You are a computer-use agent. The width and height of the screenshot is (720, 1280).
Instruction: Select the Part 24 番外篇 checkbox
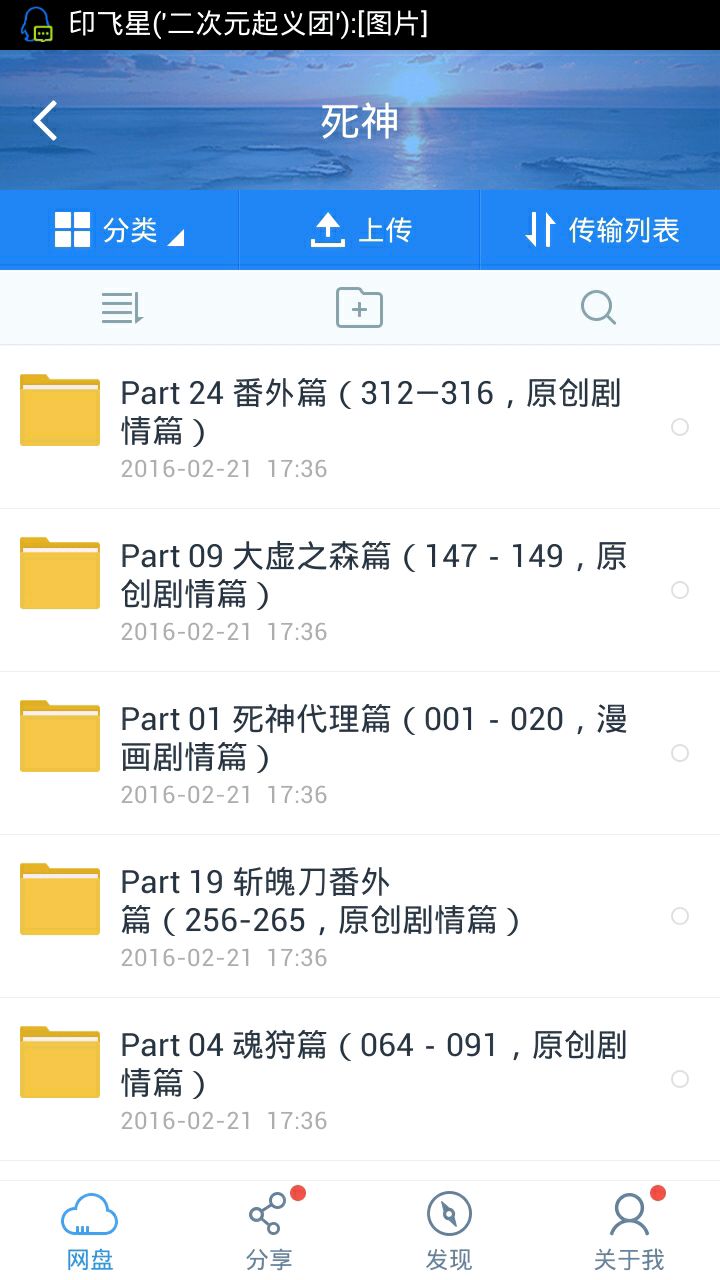[680, 427]
